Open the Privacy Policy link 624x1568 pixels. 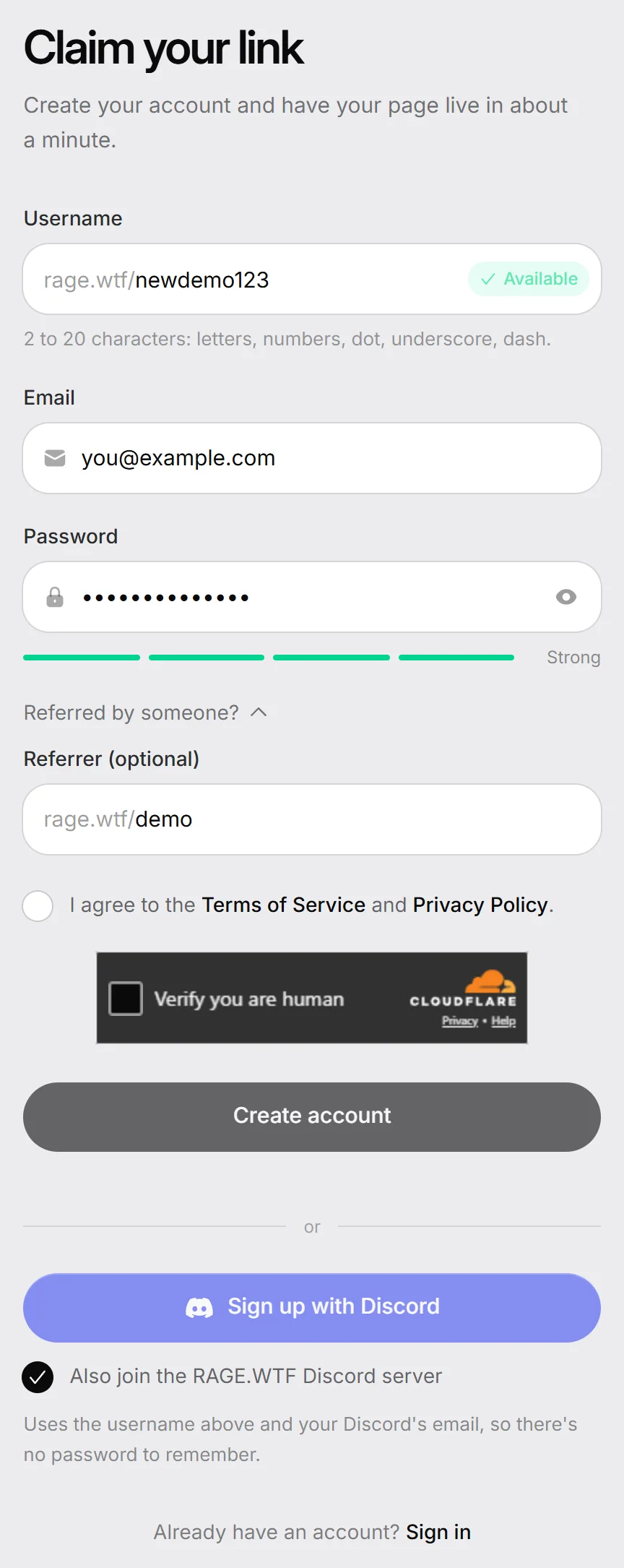480,905
